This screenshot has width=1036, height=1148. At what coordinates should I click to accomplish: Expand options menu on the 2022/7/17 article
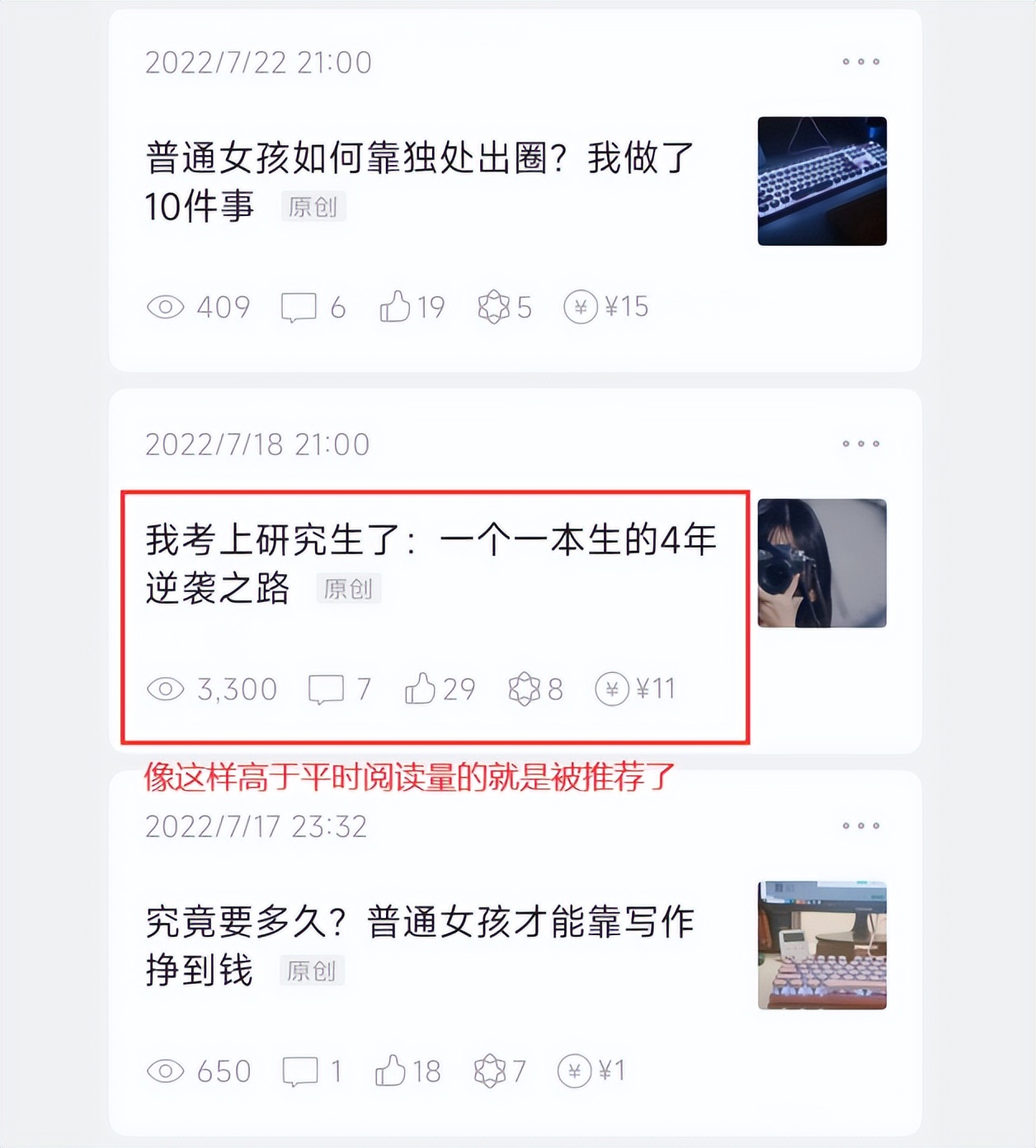859,825
